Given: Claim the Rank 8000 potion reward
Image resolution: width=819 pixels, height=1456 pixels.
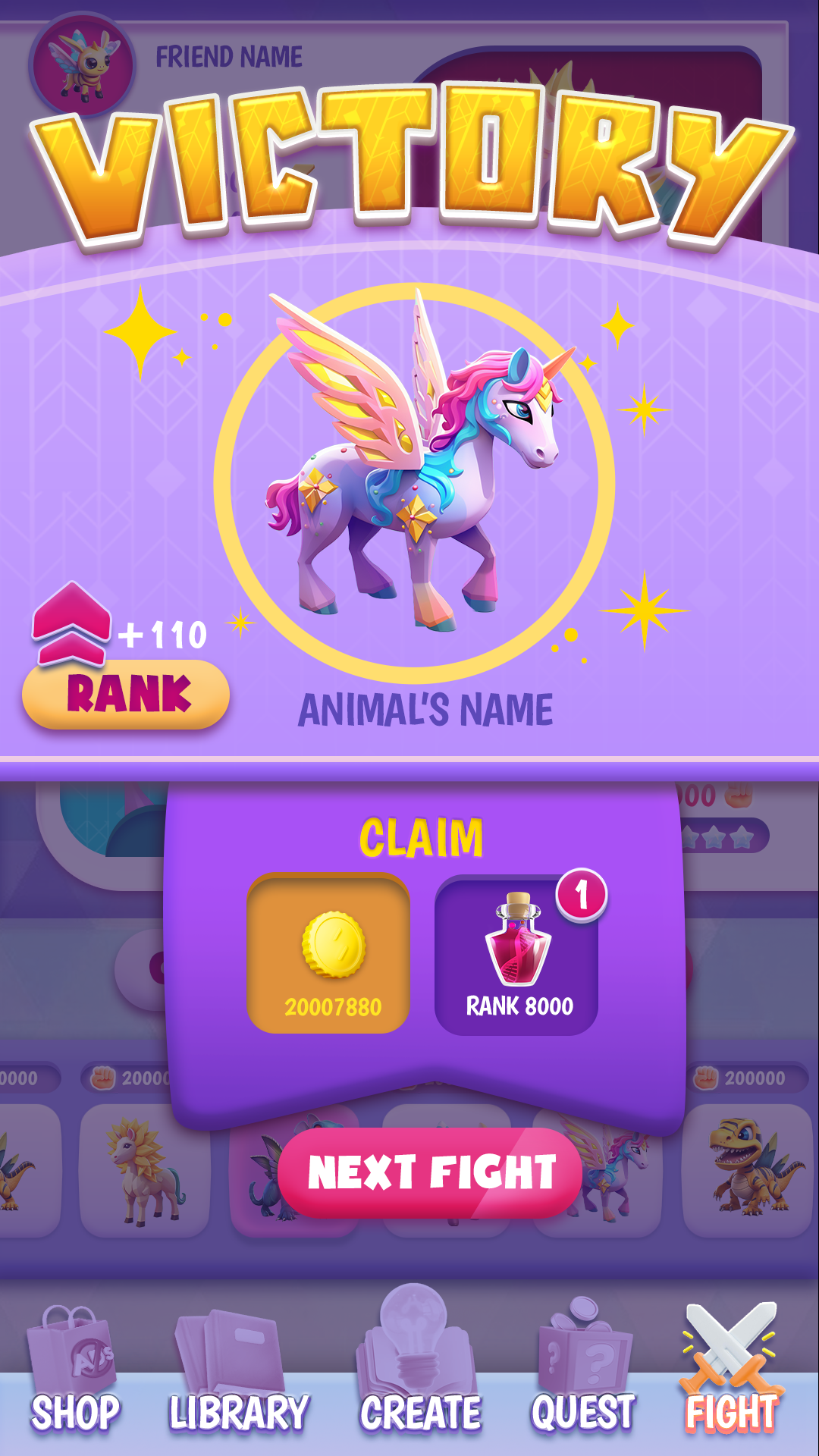Looking at the screenshot, I should tap(516, 955).
